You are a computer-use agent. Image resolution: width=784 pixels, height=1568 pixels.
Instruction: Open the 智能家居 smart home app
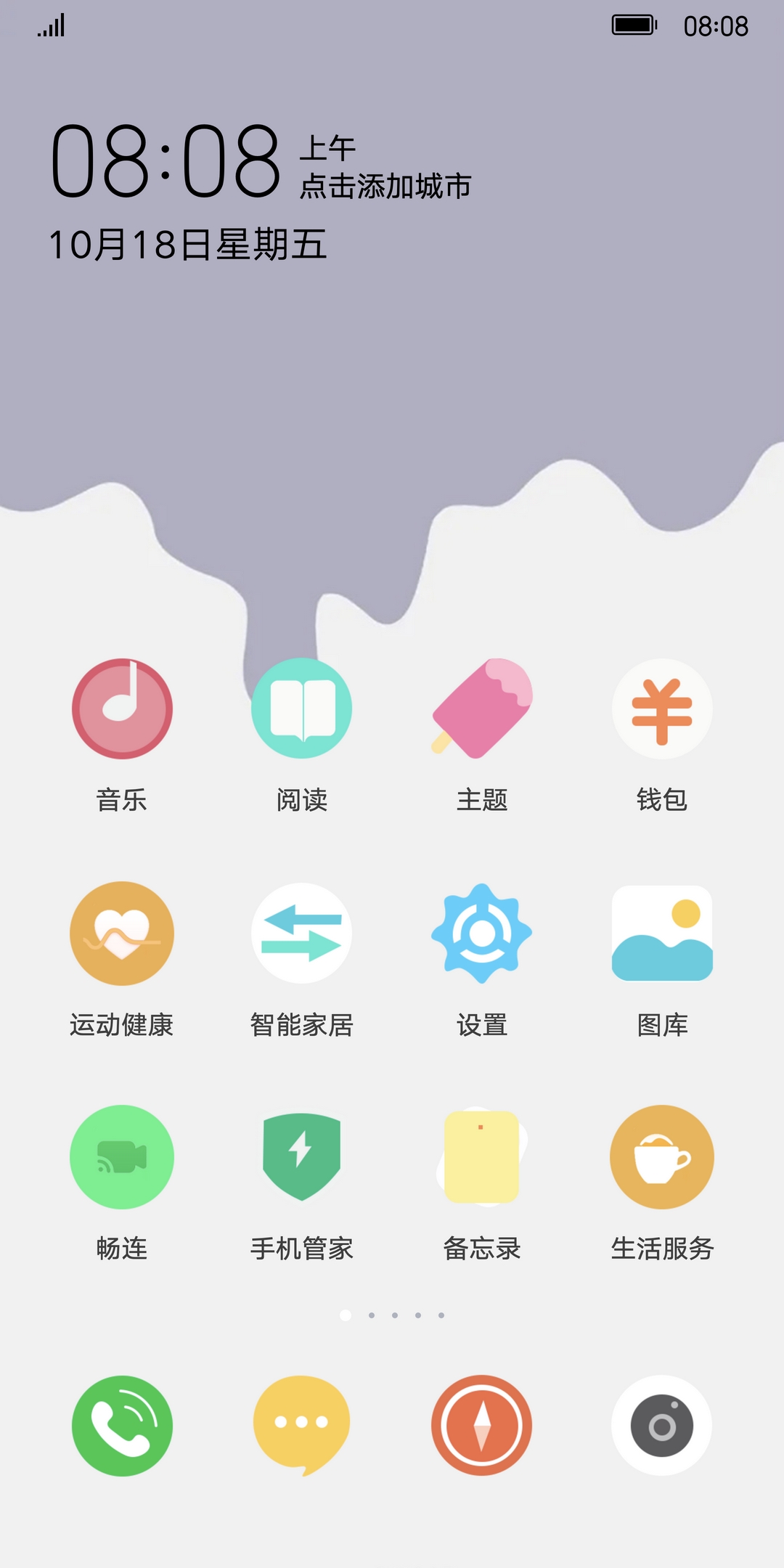click(x=301, y=934)
